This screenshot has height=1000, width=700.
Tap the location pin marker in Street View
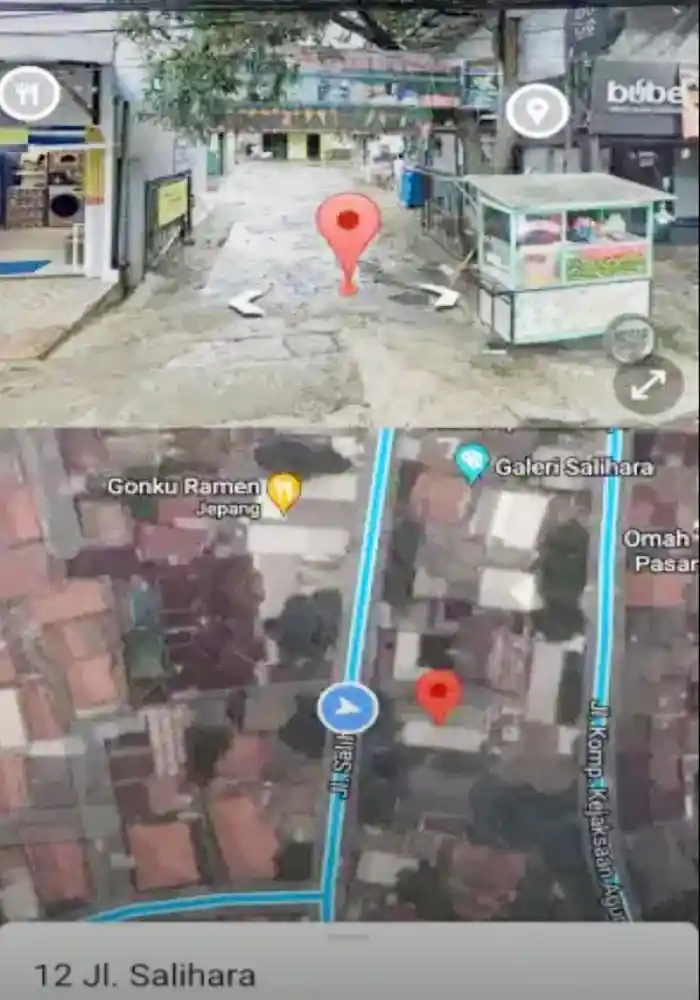[537, 111]
